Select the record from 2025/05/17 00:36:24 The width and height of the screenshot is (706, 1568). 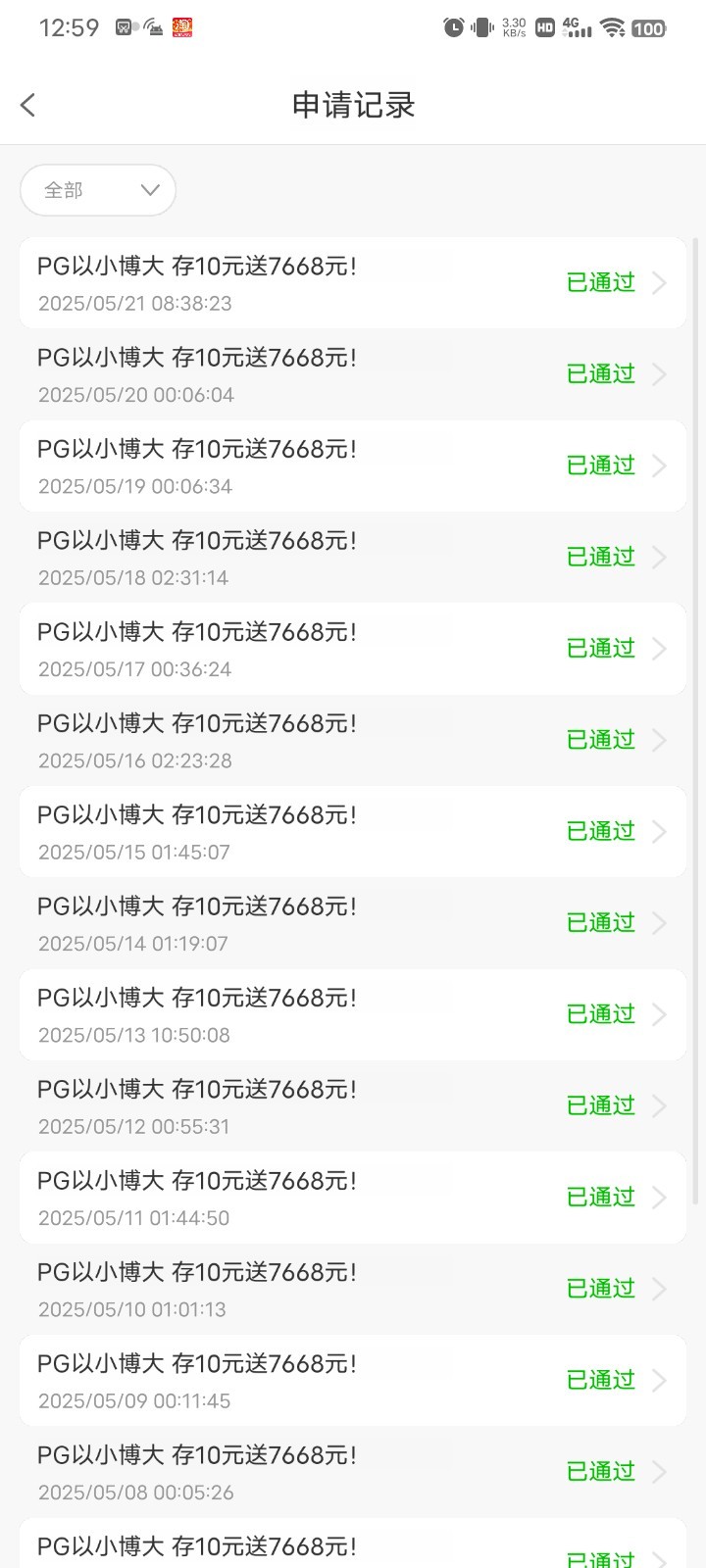point(353,649)
